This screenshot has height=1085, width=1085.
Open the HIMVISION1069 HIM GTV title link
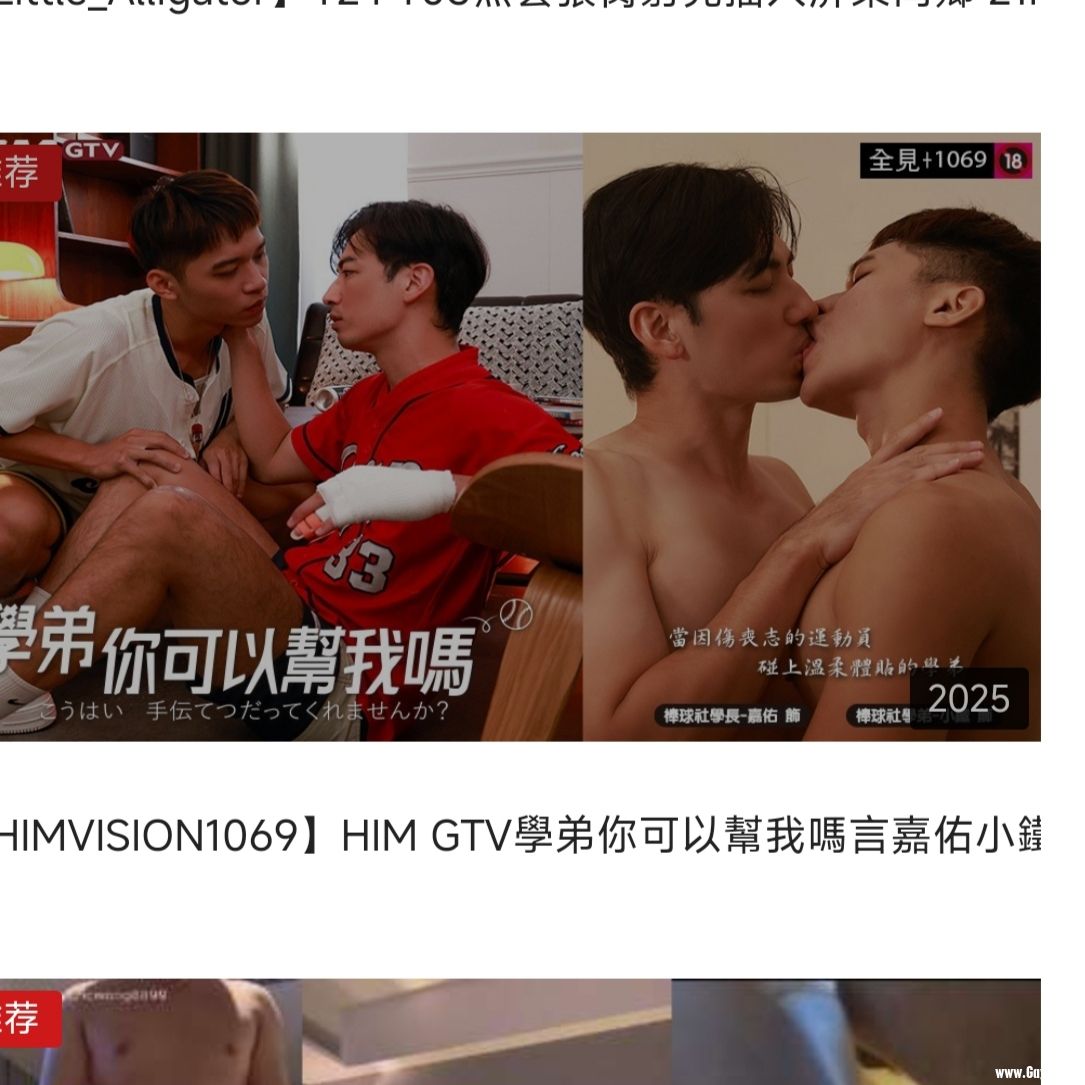(520, 836)
